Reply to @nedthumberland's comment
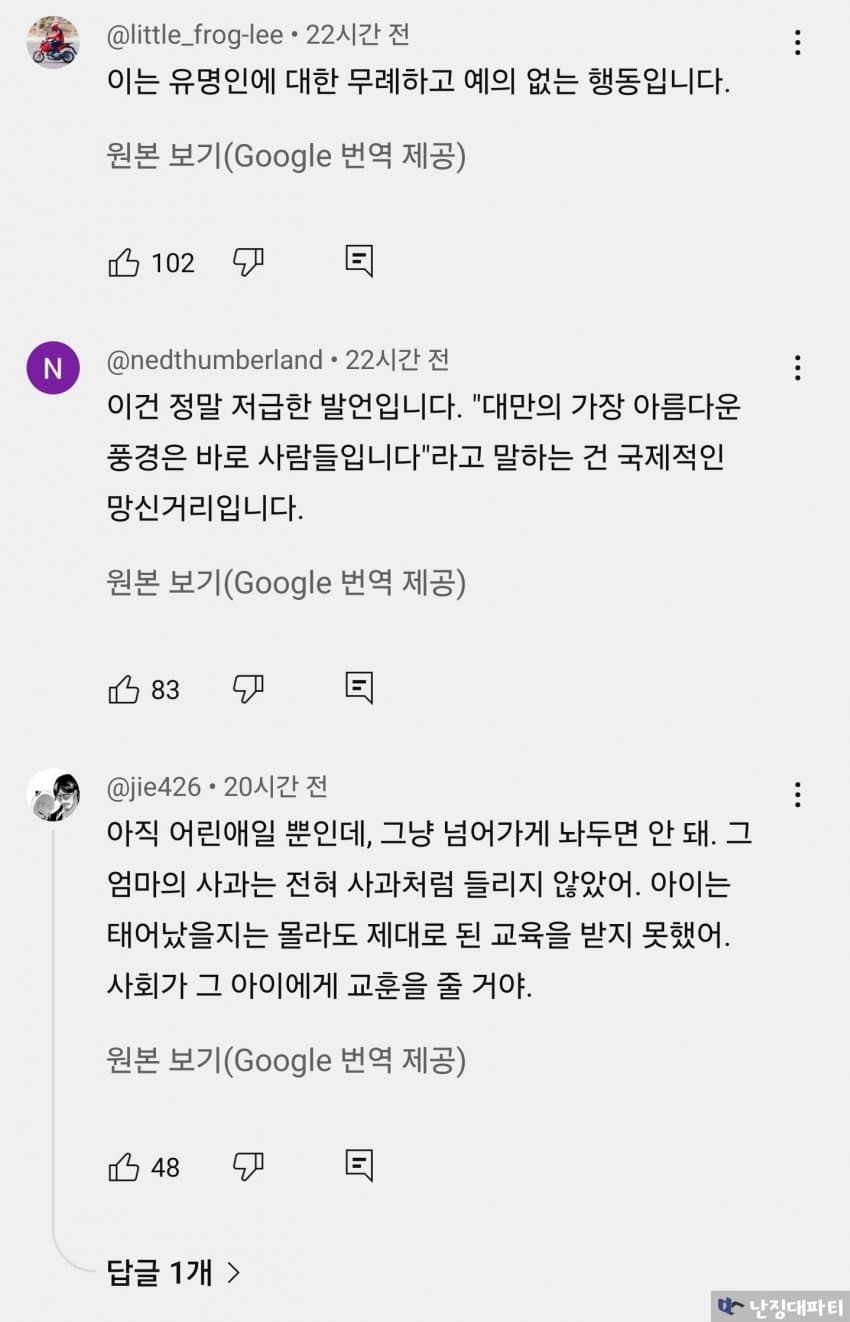This screenshot has width=850, height=1322. (x=359, y=689)
